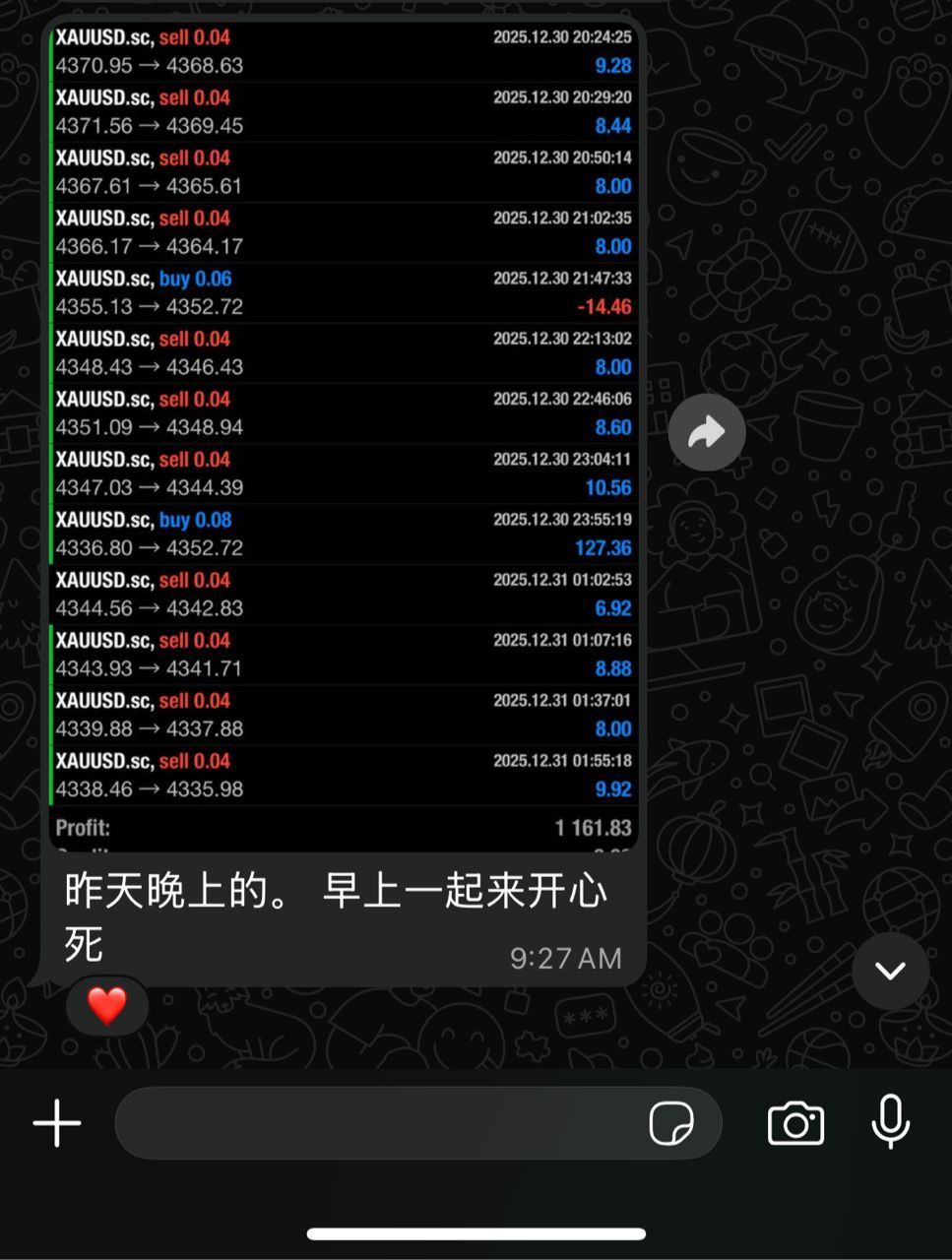Open attachment options with the plus icon
This screenshot has width=952, height=1260.
coord(56,1122)
